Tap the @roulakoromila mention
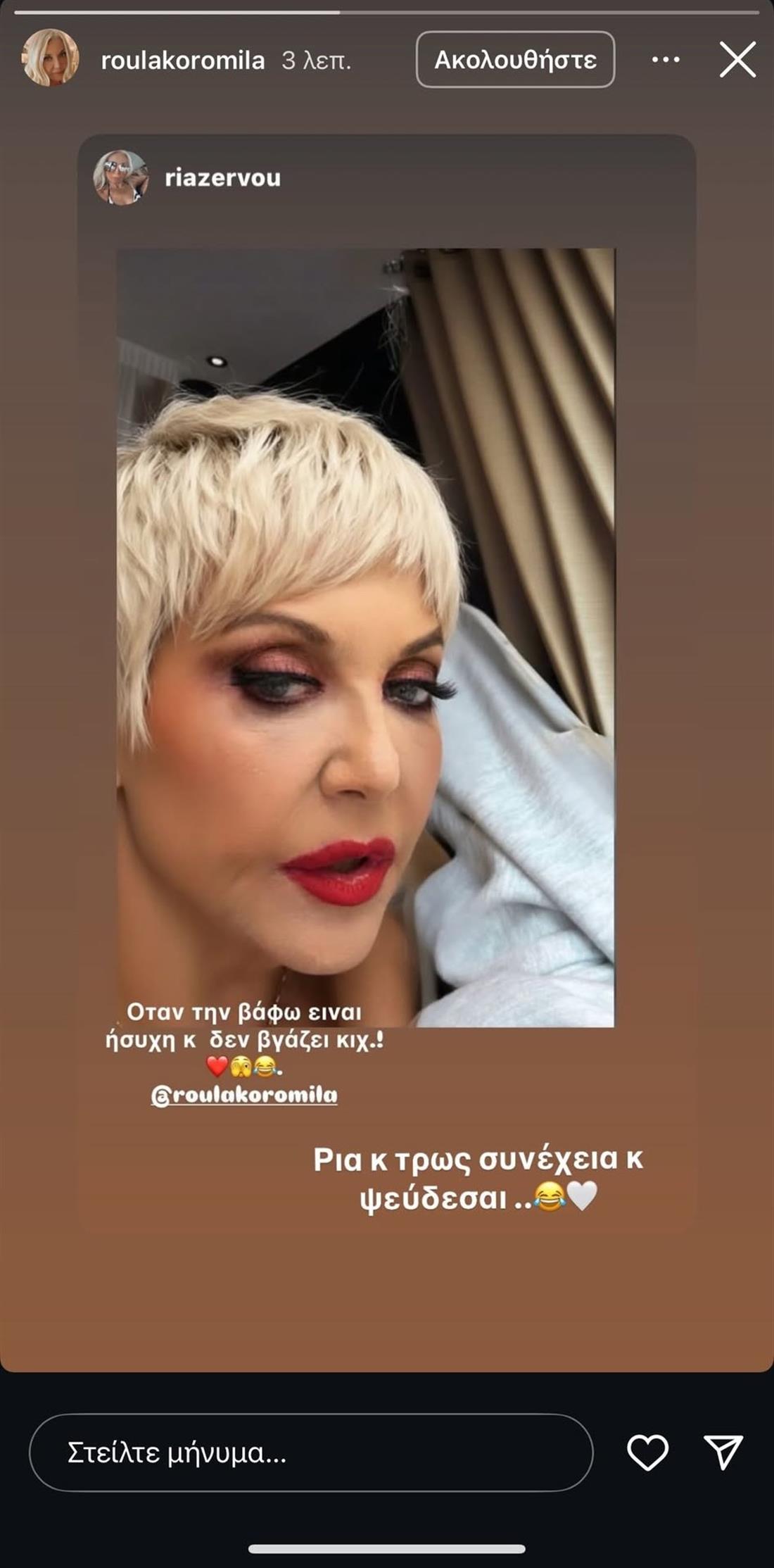The width and height of the screenshot is (774, 1568). click(244, 1096)
